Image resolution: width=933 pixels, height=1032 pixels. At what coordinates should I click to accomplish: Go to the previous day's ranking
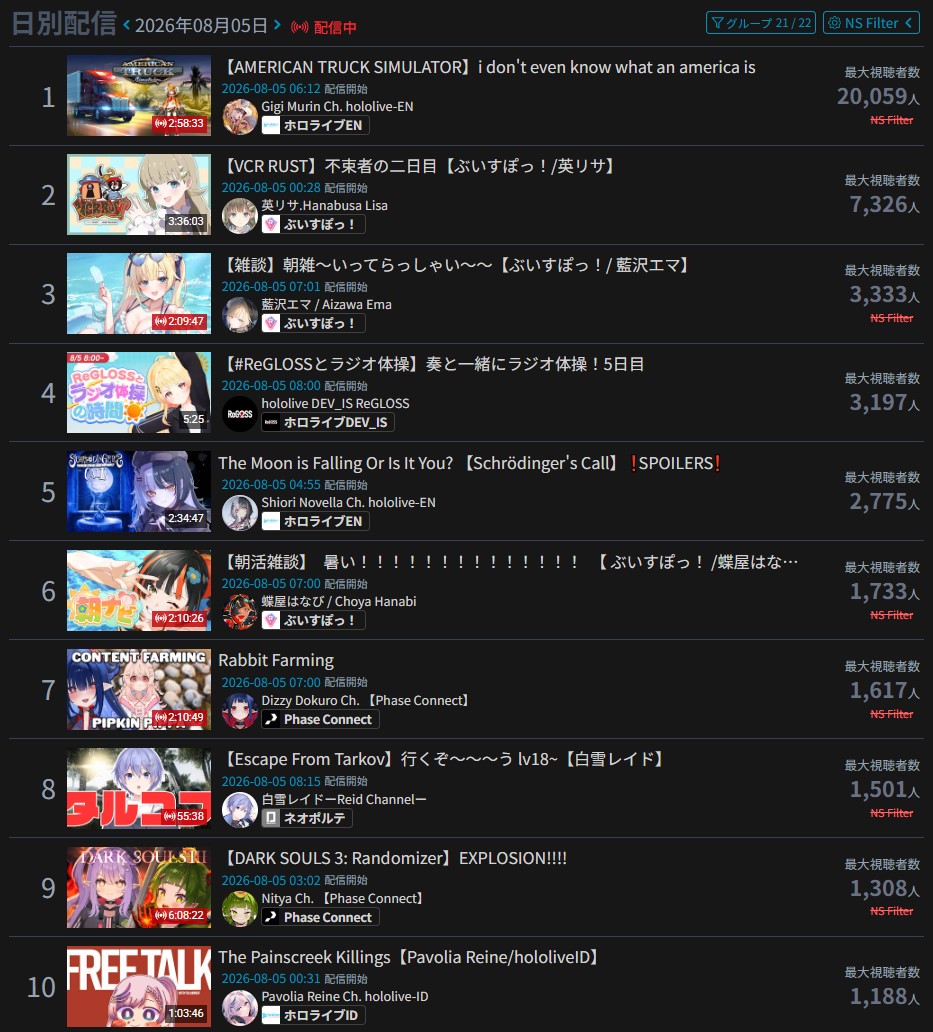126,25
